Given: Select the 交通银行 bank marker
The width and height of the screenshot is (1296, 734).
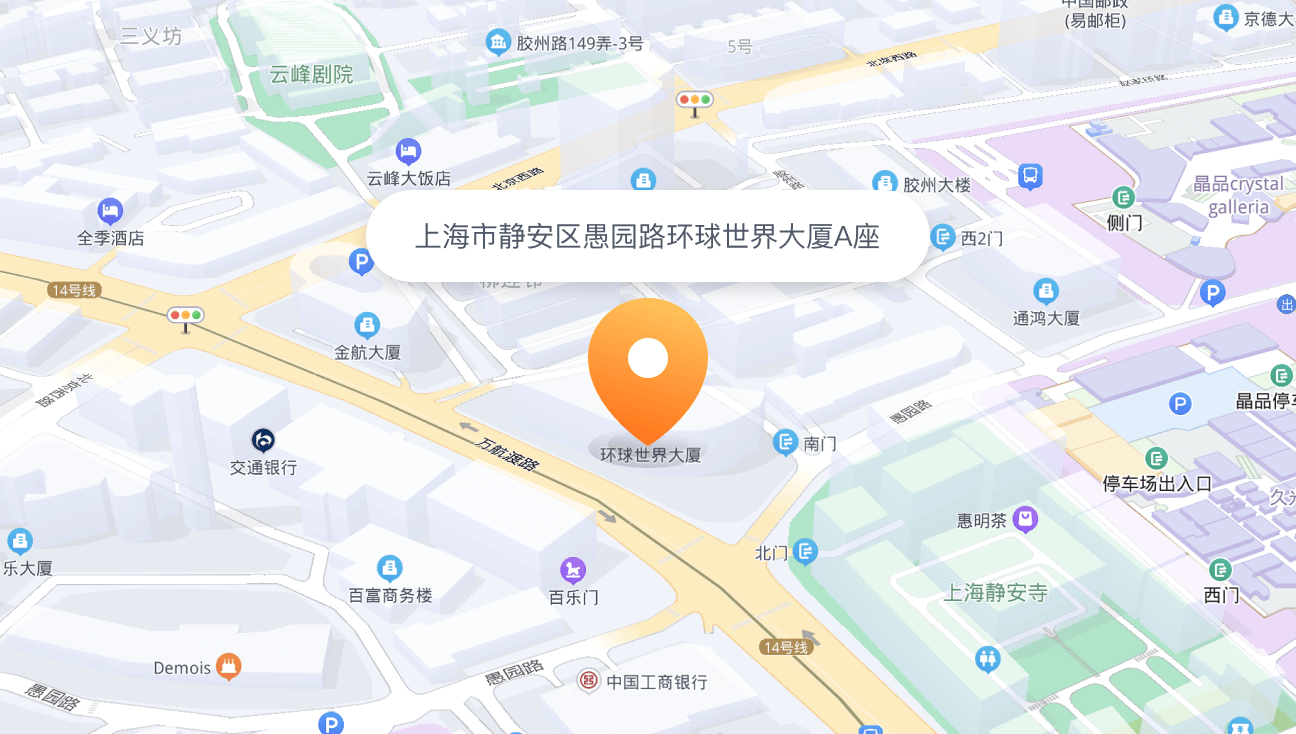Looking at the screenshot, I should (263, 440).
